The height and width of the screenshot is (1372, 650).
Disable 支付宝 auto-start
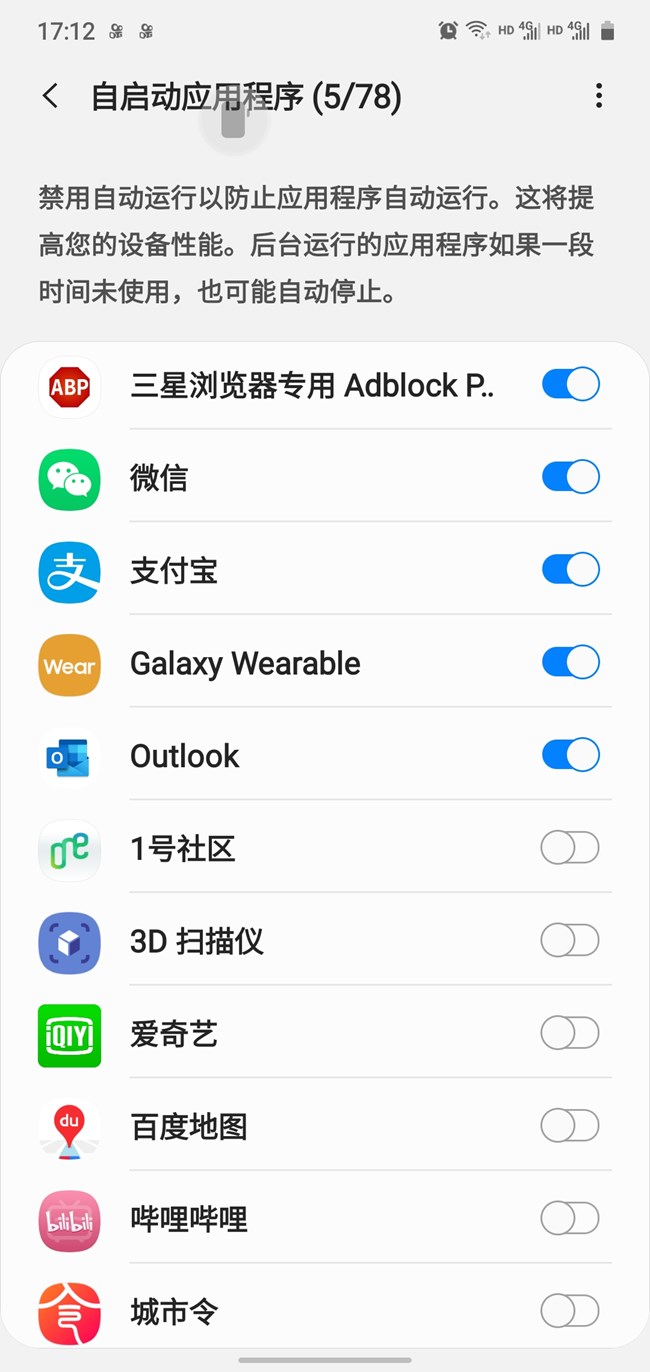570,570
